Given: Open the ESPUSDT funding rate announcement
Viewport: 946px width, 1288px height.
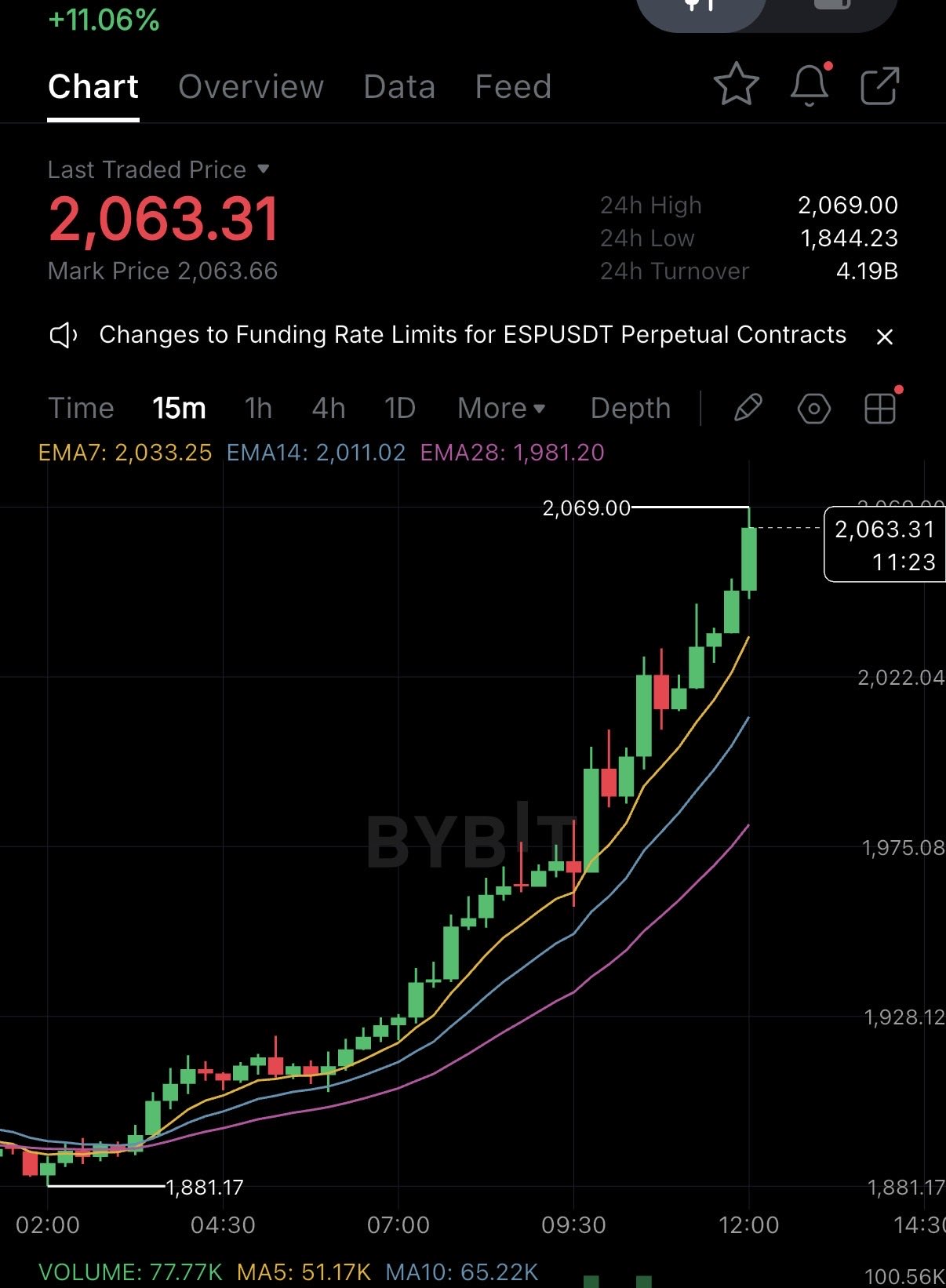Looking at the screenshot, I should click(x=472, y=335).
